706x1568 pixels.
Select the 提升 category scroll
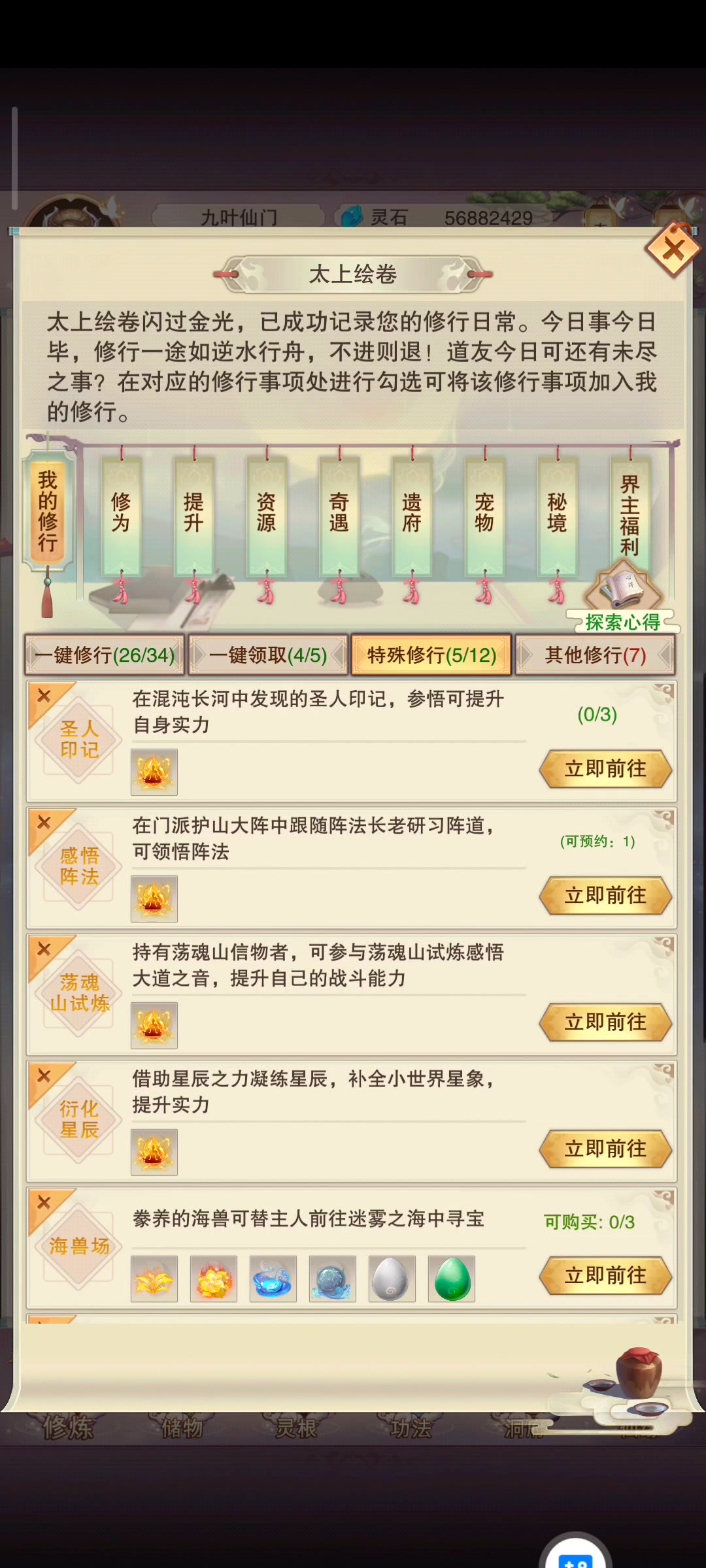(193, 513)
